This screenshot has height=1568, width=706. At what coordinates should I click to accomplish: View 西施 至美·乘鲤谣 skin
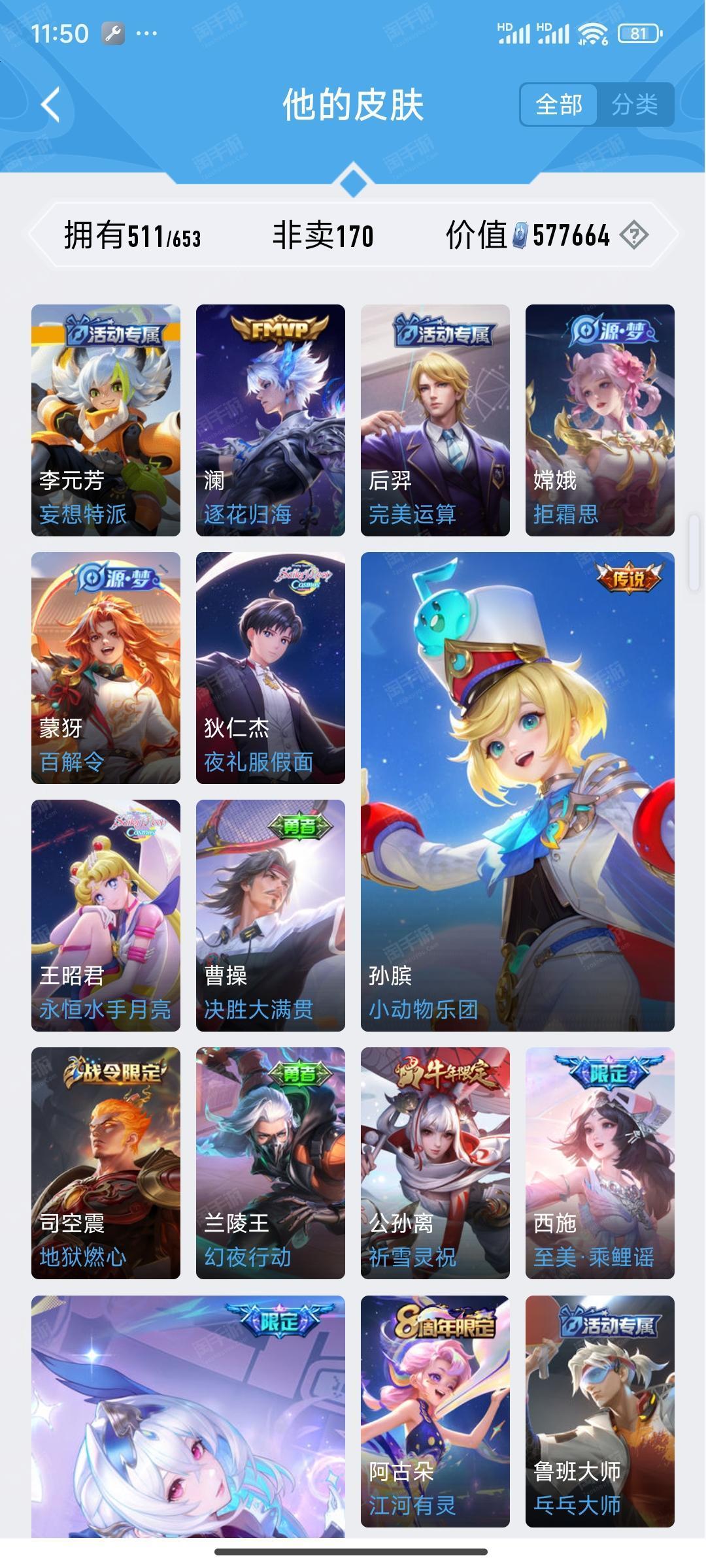[x=600, y=1163]
